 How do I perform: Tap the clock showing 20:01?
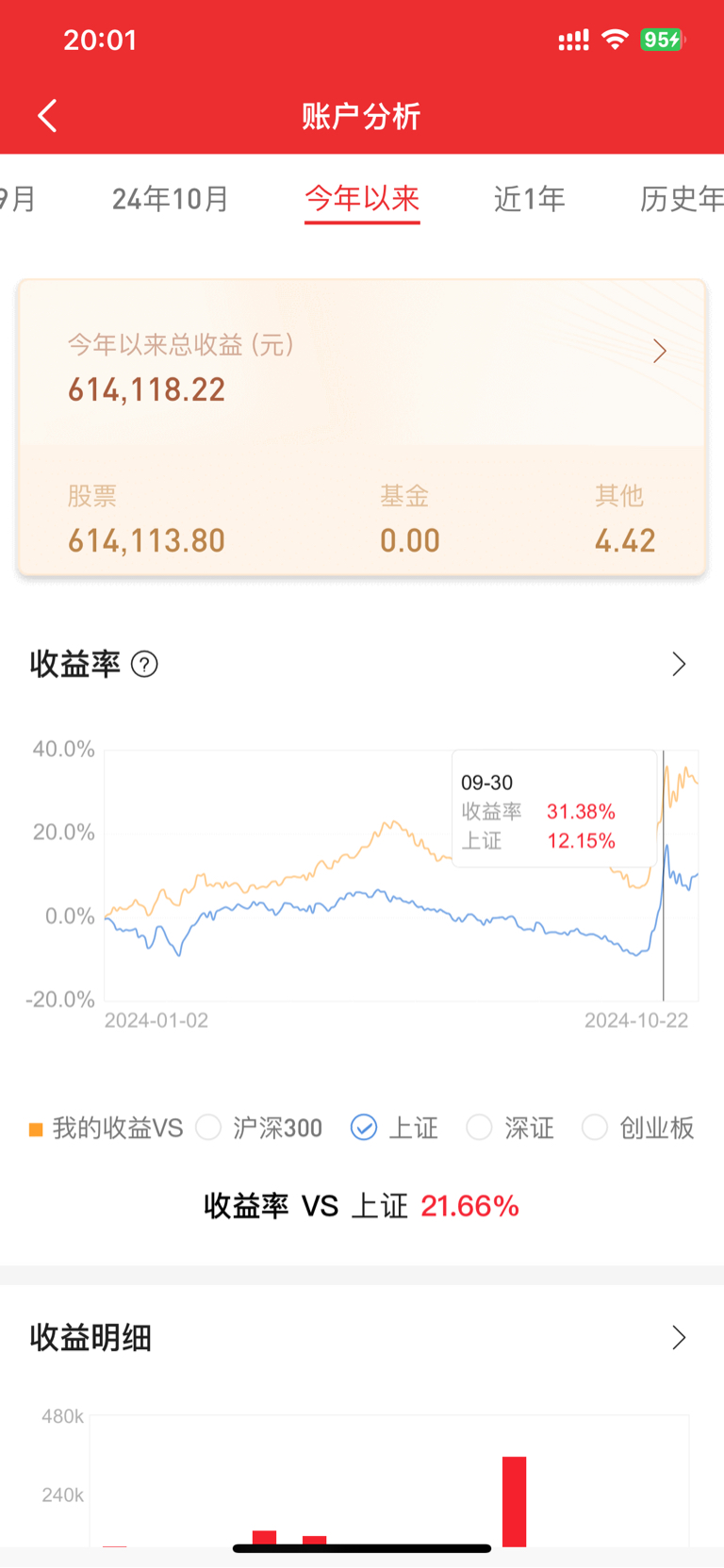coord(101,40)
